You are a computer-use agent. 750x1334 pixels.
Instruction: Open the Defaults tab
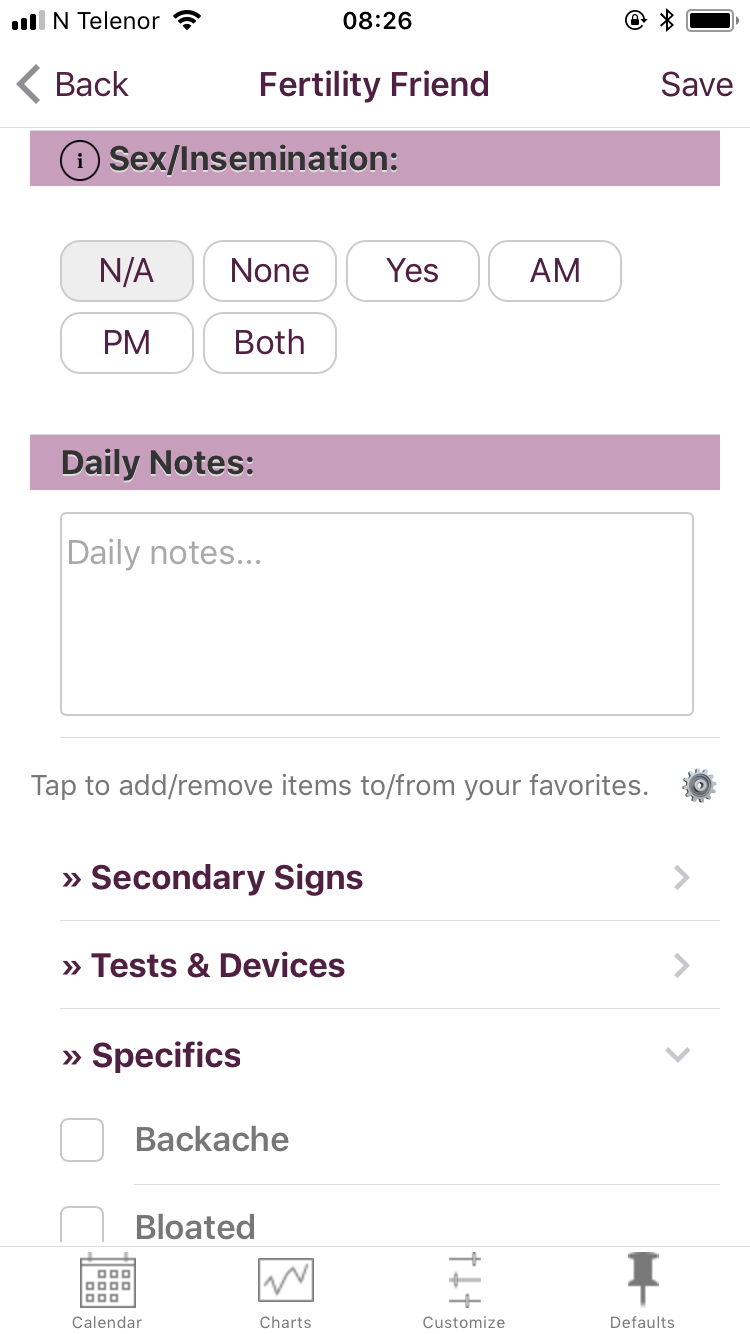[x=642, y=1292]
